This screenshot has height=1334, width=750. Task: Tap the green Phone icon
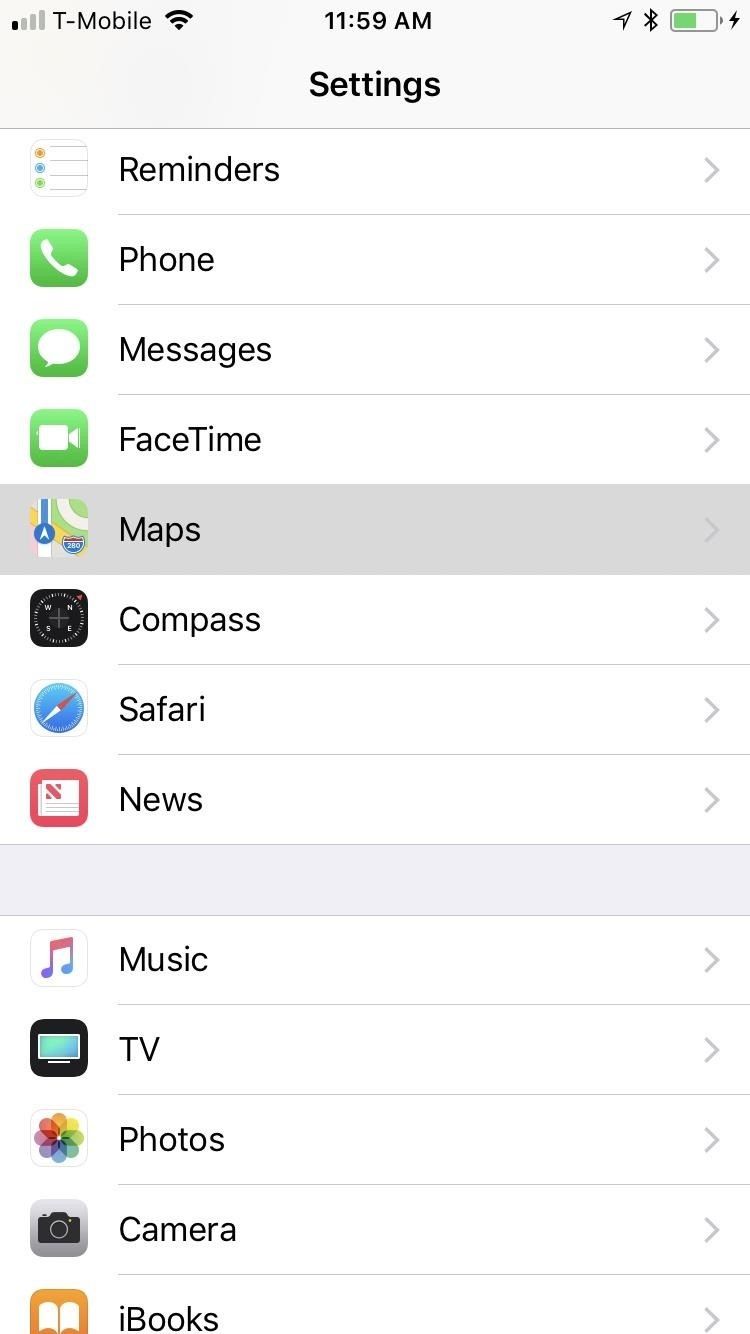pos(59,258)
